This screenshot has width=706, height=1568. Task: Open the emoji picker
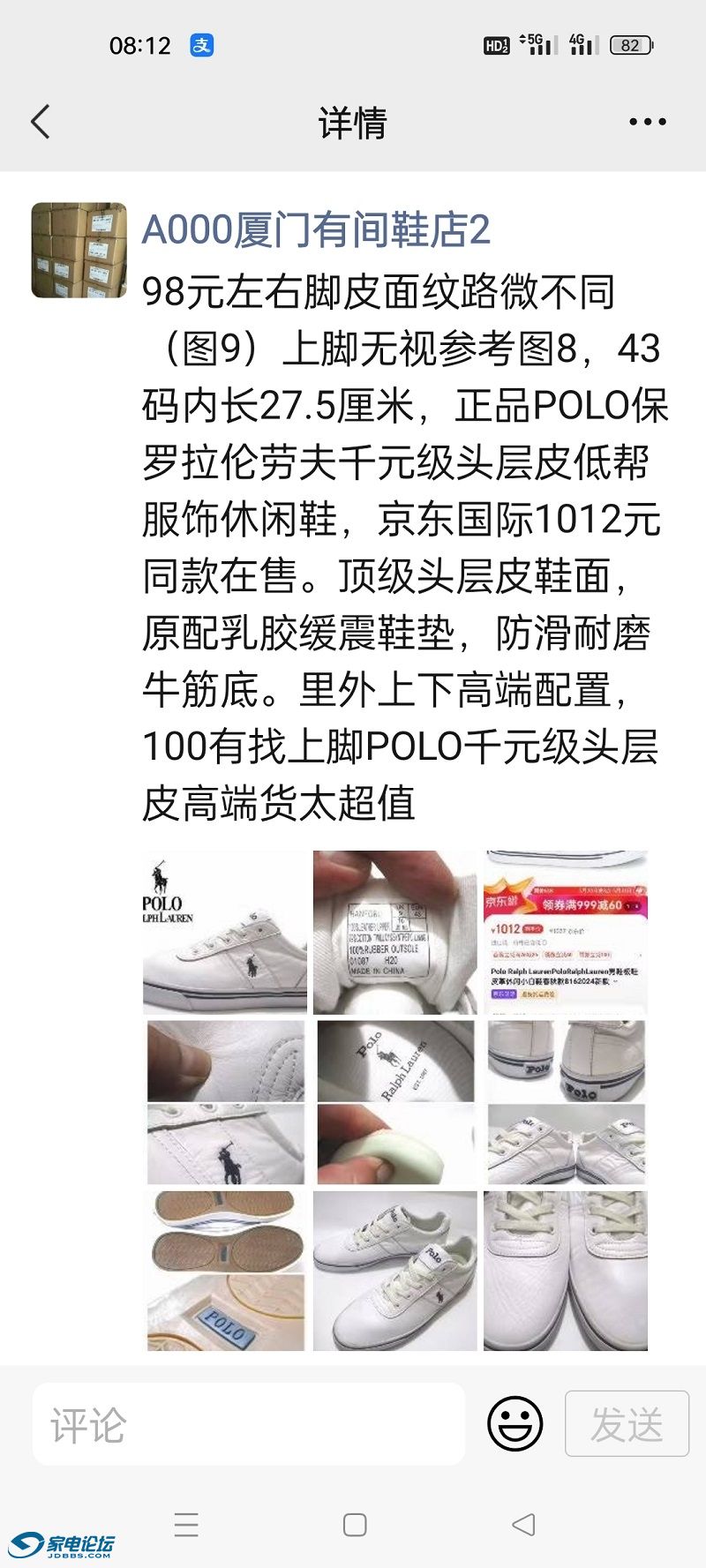tap(515, 1423)
